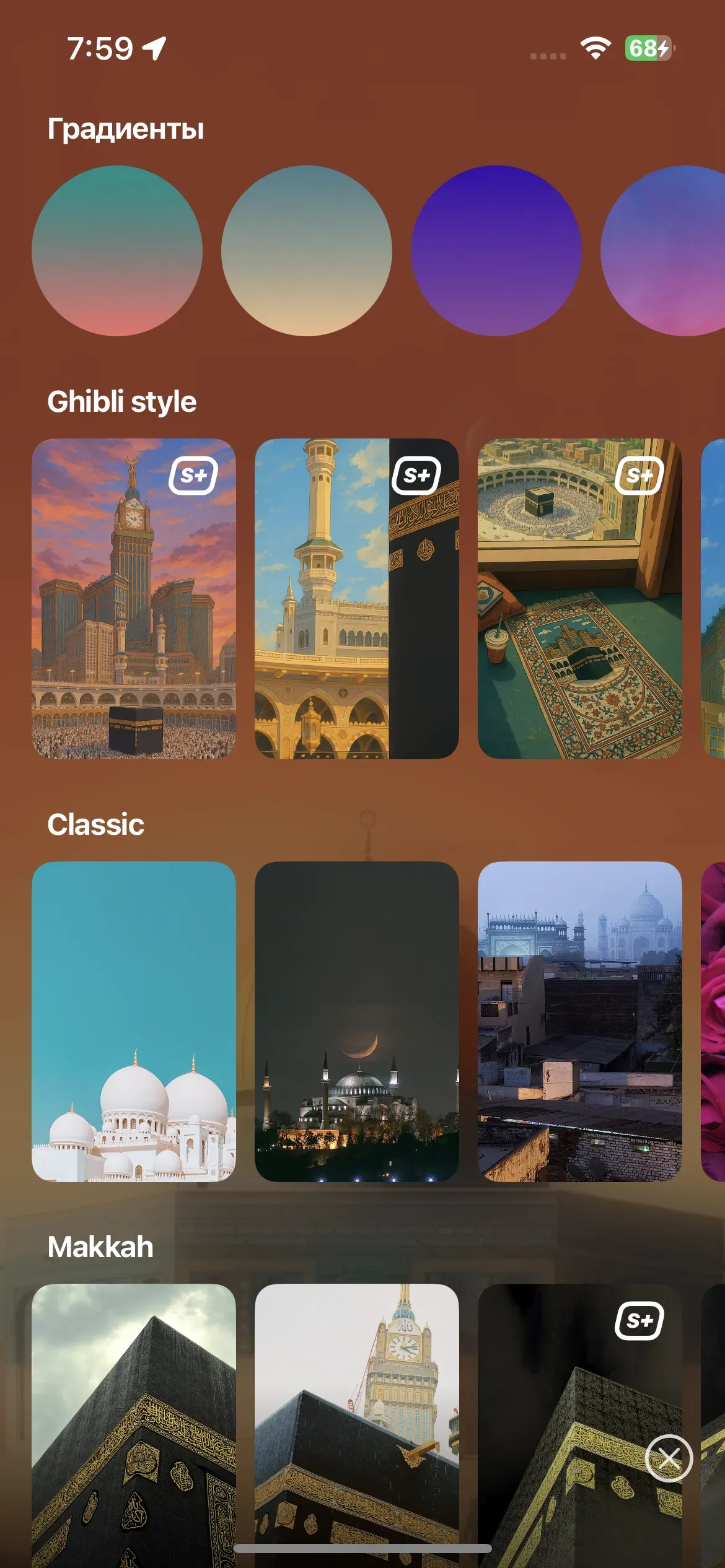Choose Classic misty Taj Mahal rooftops wallpaper
Image resolution: width=725 pixels, height=1568 pixels.
point(579,1022)
